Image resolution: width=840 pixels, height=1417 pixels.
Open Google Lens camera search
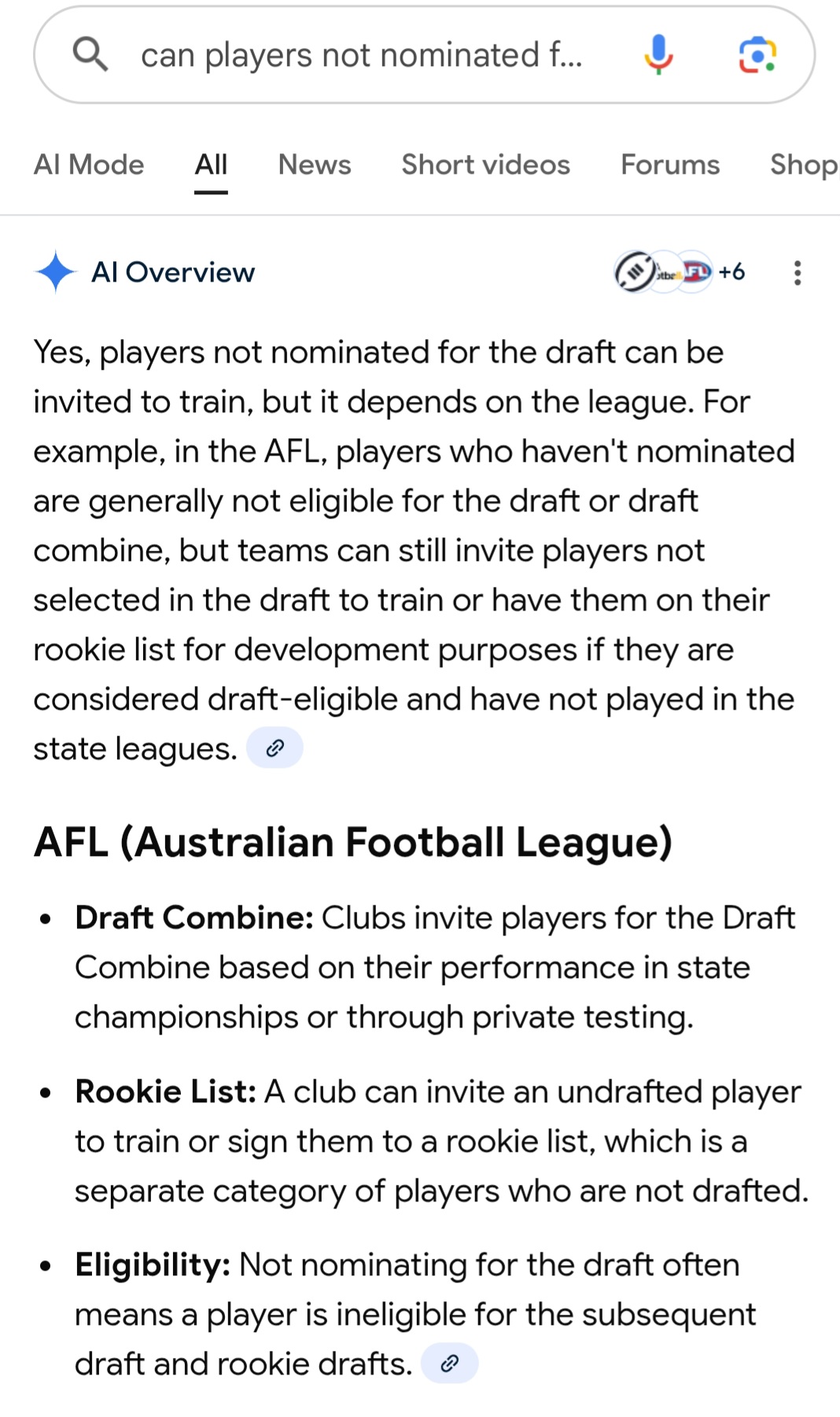tap(757, 55)
